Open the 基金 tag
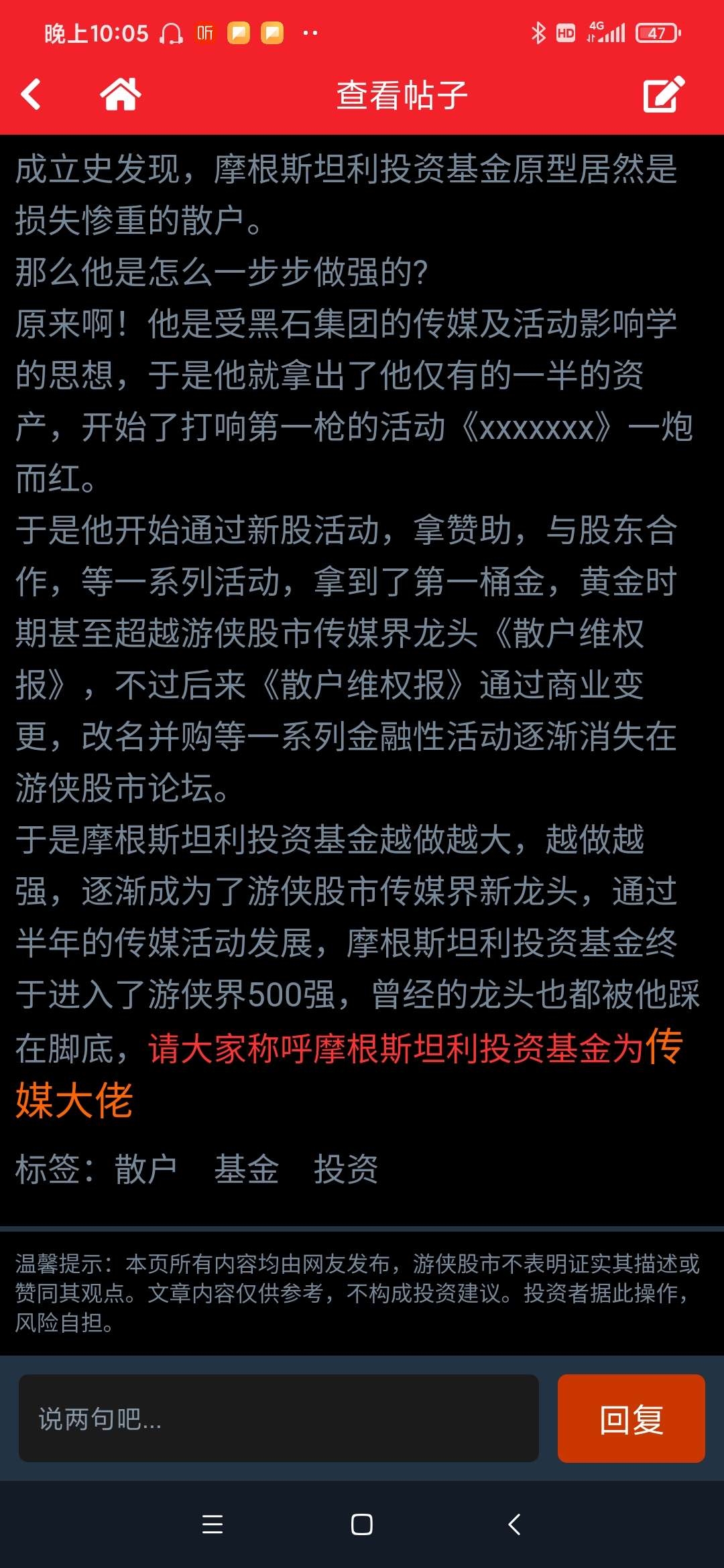This screenshot has height=1568, width=724. tap(246, 1169)
